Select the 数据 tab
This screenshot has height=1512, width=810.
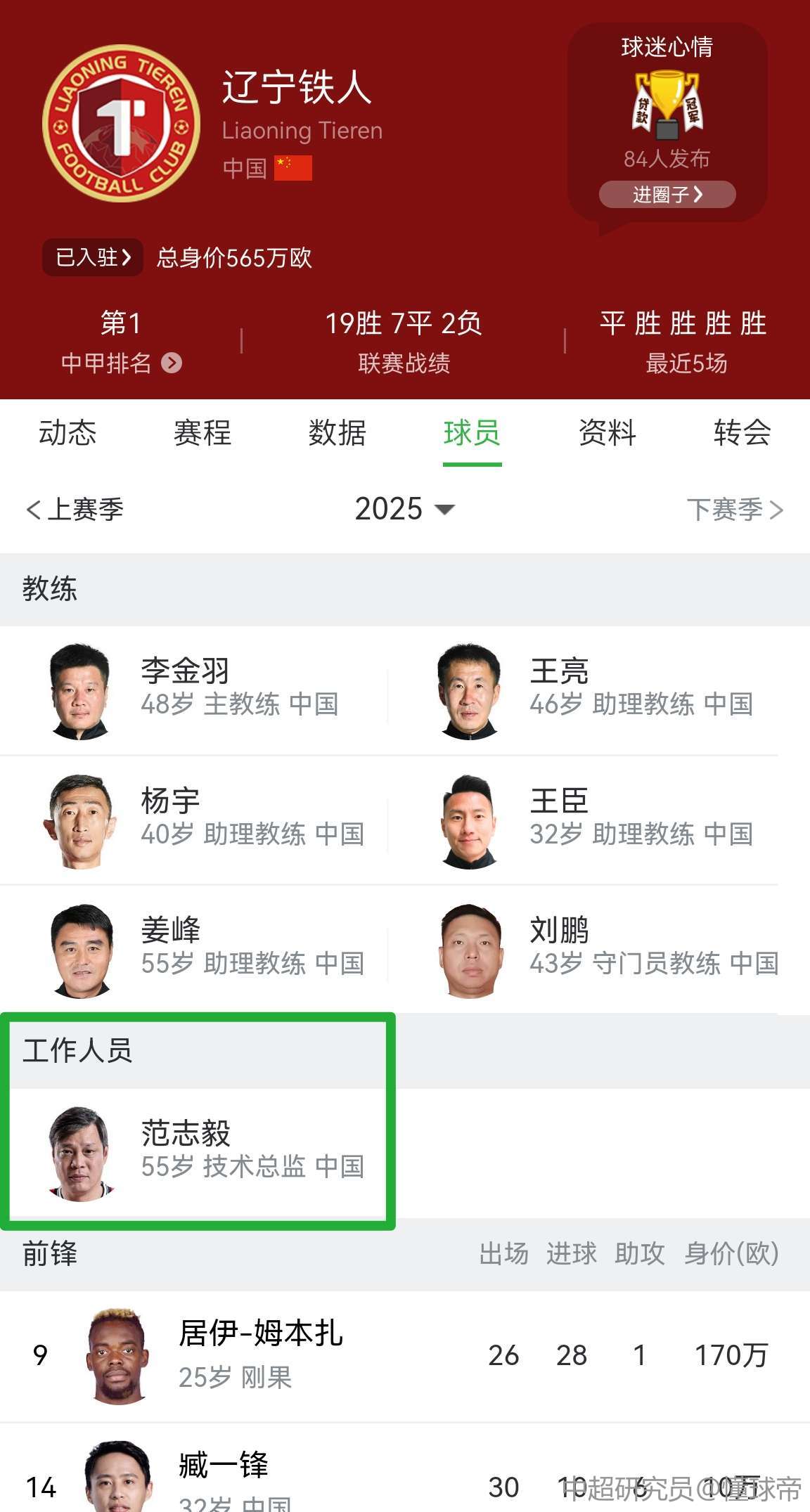tap(337, 433)
